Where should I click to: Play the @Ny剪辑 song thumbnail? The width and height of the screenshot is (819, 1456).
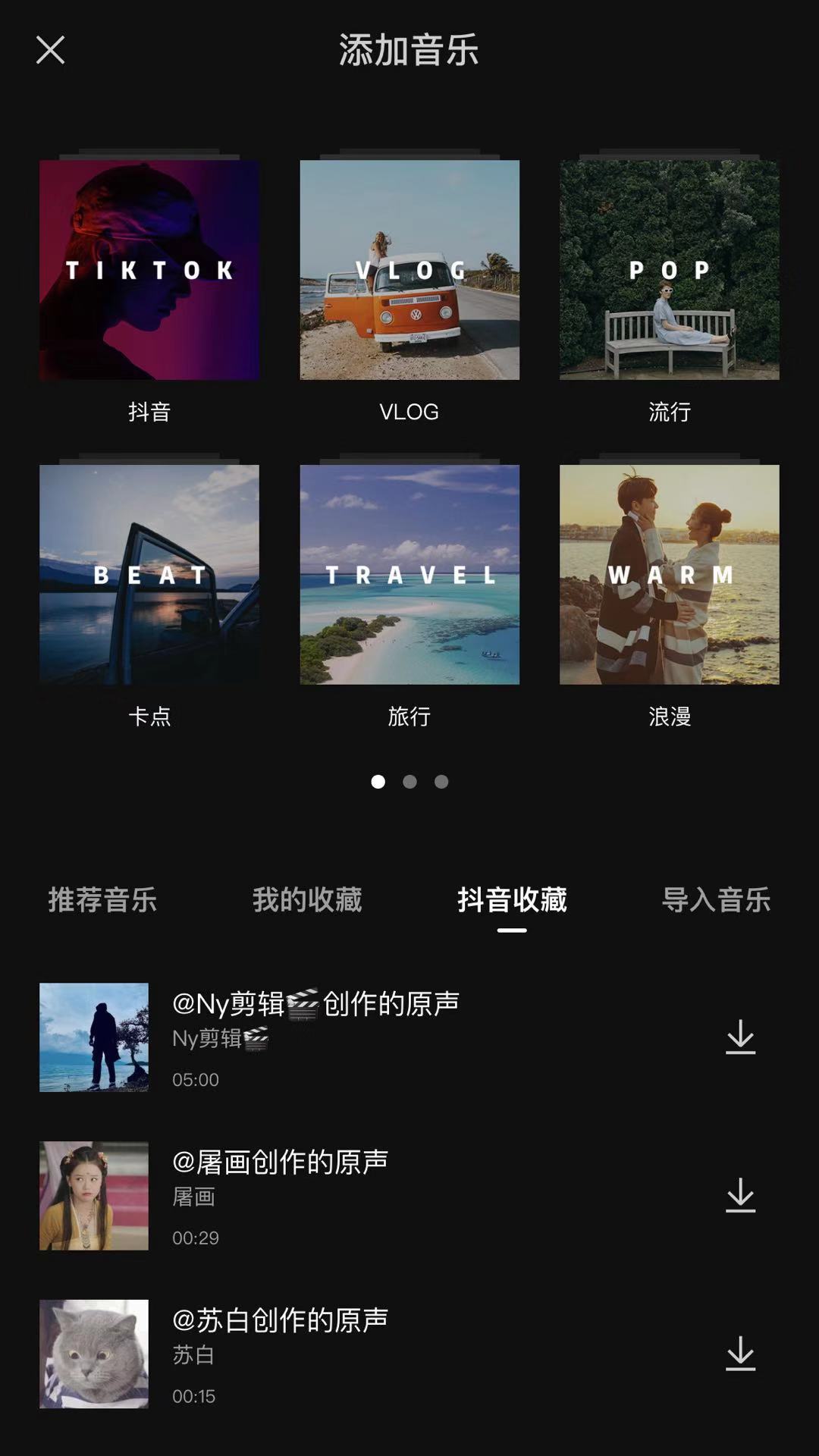[93, 1039]
